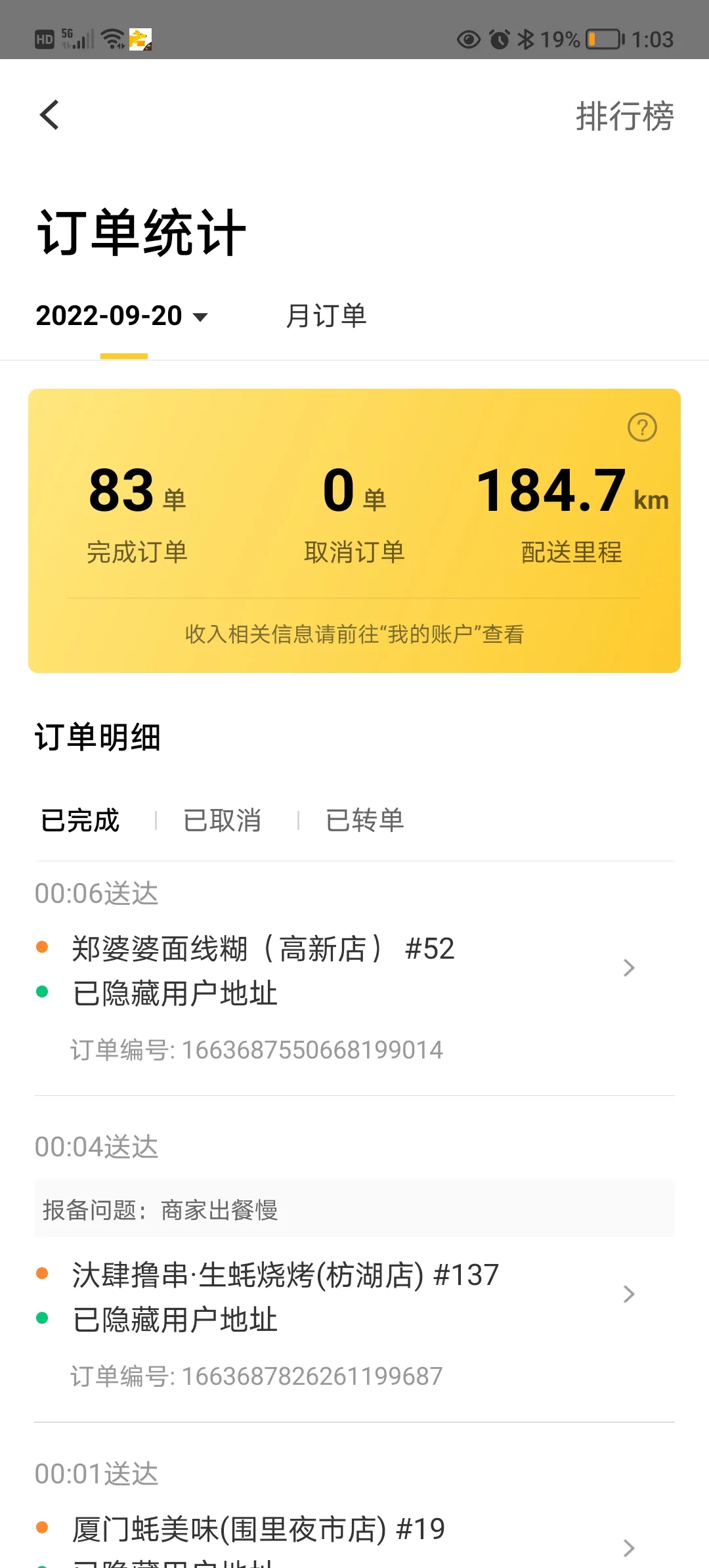Viewport: 709px width, 1568px height.
Task: Select the 已完成 filter tab
Action: pyautogui.click(x=80, y=820)
